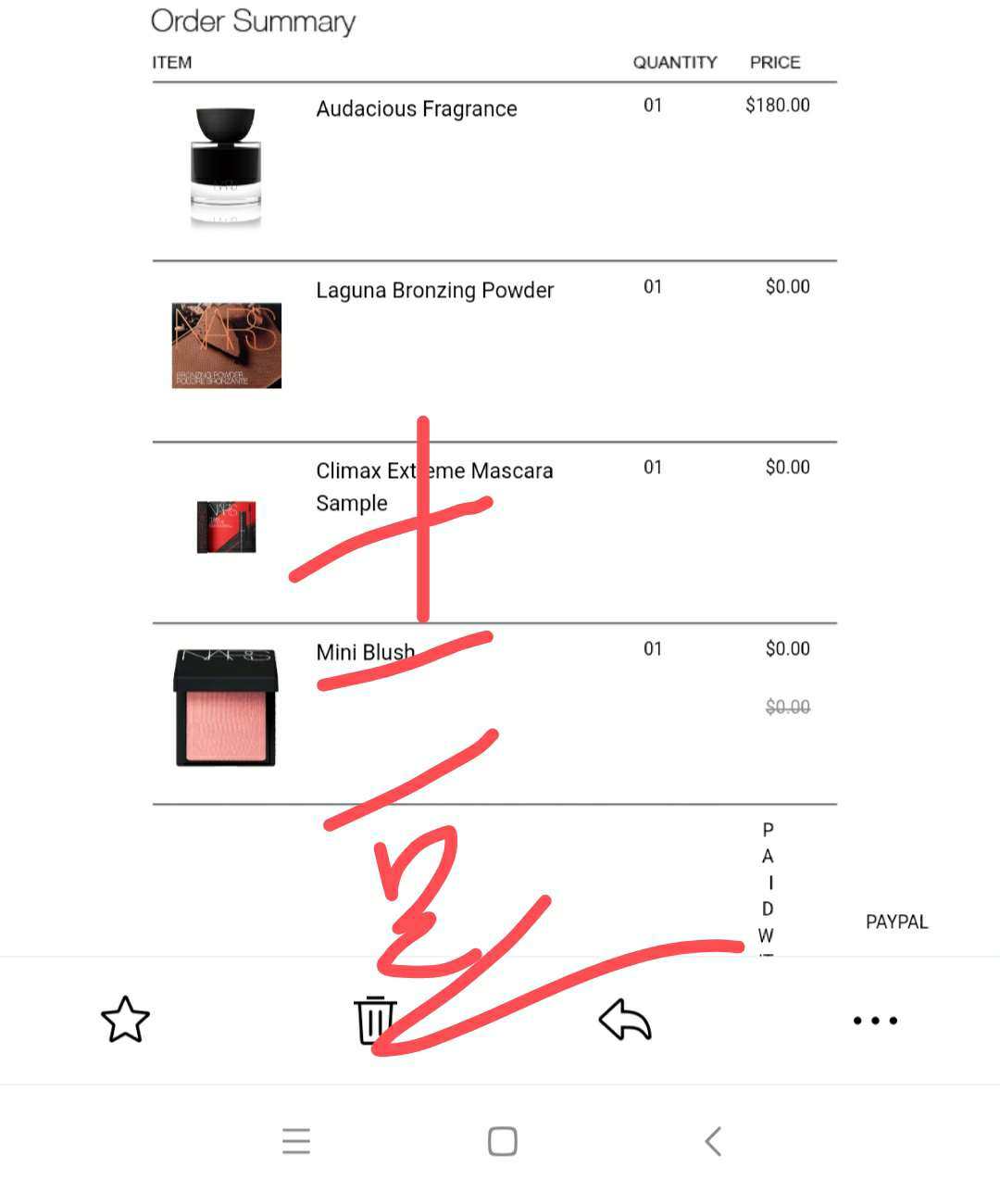The image size is (1000, 1204).
Task: Tap the system home button
Action: tap(502, 1141)
